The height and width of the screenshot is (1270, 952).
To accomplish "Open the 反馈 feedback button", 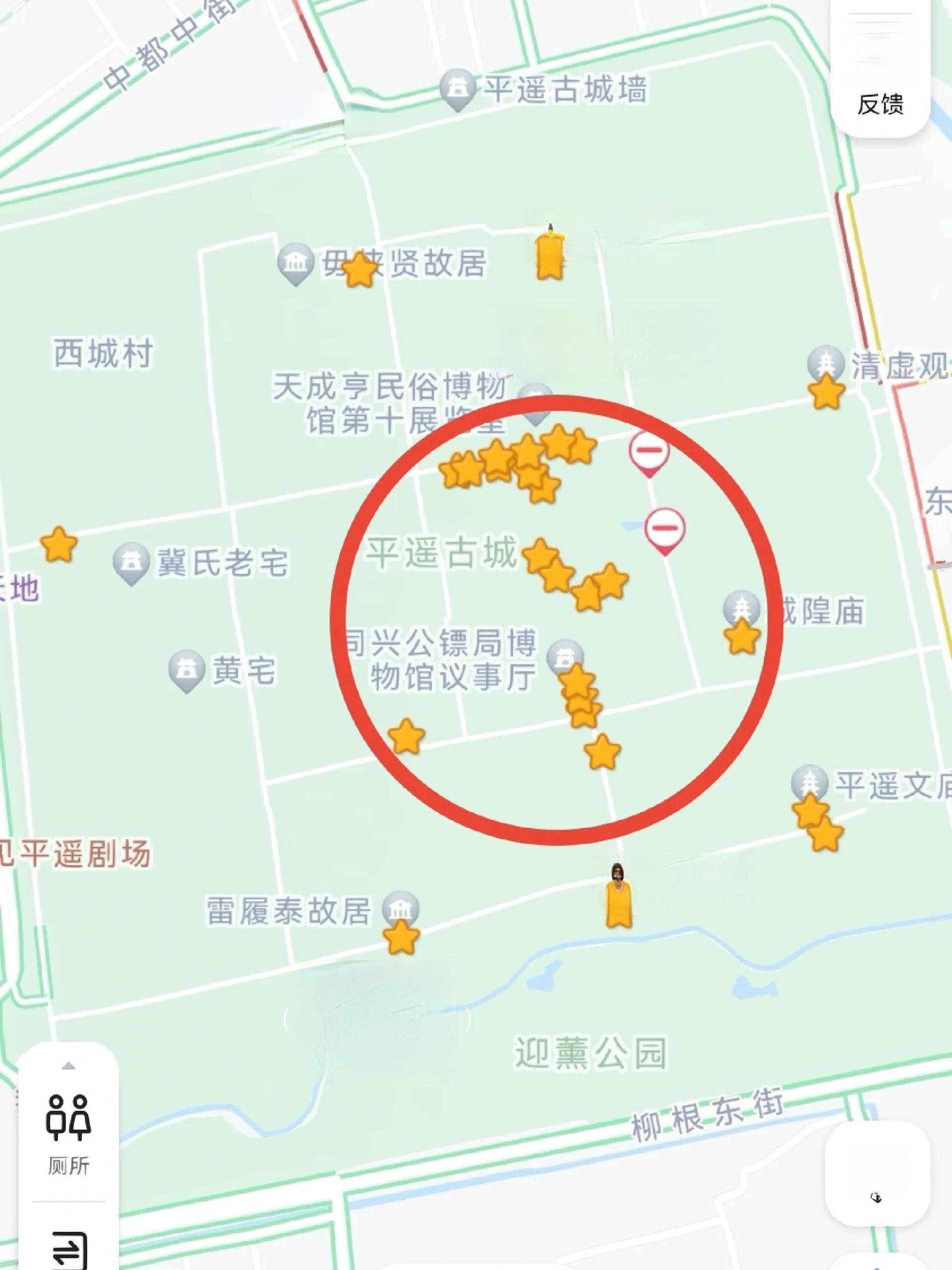I will (880, 104).
